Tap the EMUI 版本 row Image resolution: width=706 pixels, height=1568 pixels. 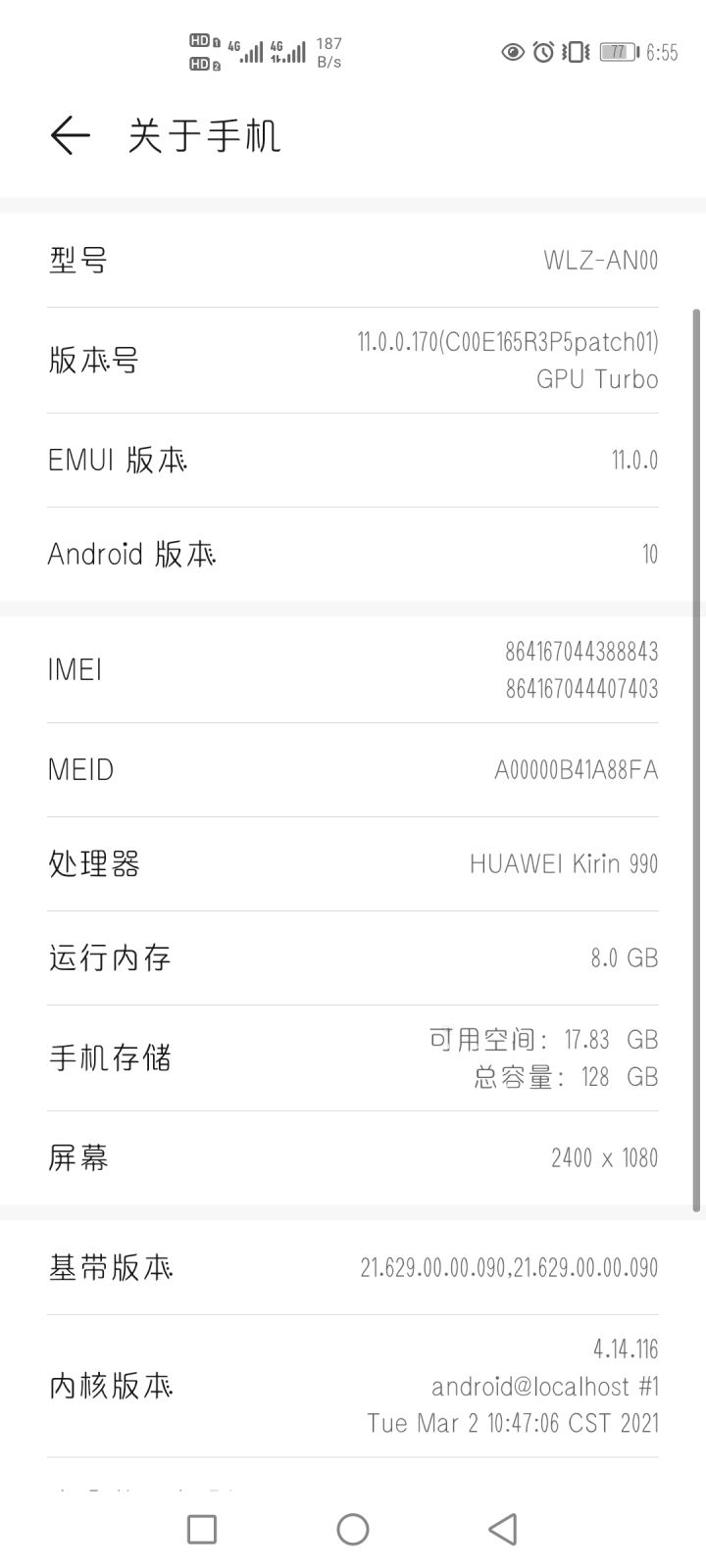353,461
